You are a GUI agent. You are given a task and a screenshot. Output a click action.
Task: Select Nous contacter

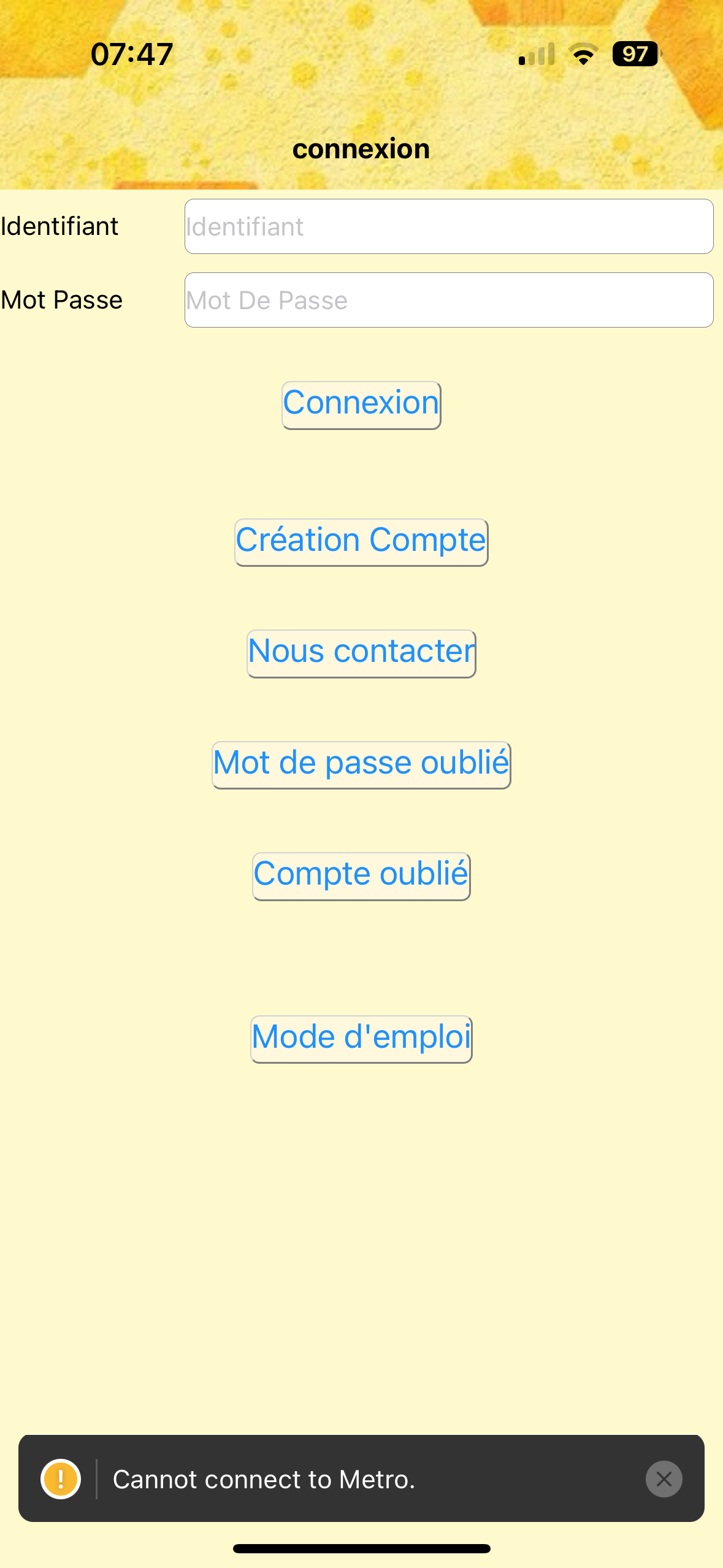pos(361,653)
